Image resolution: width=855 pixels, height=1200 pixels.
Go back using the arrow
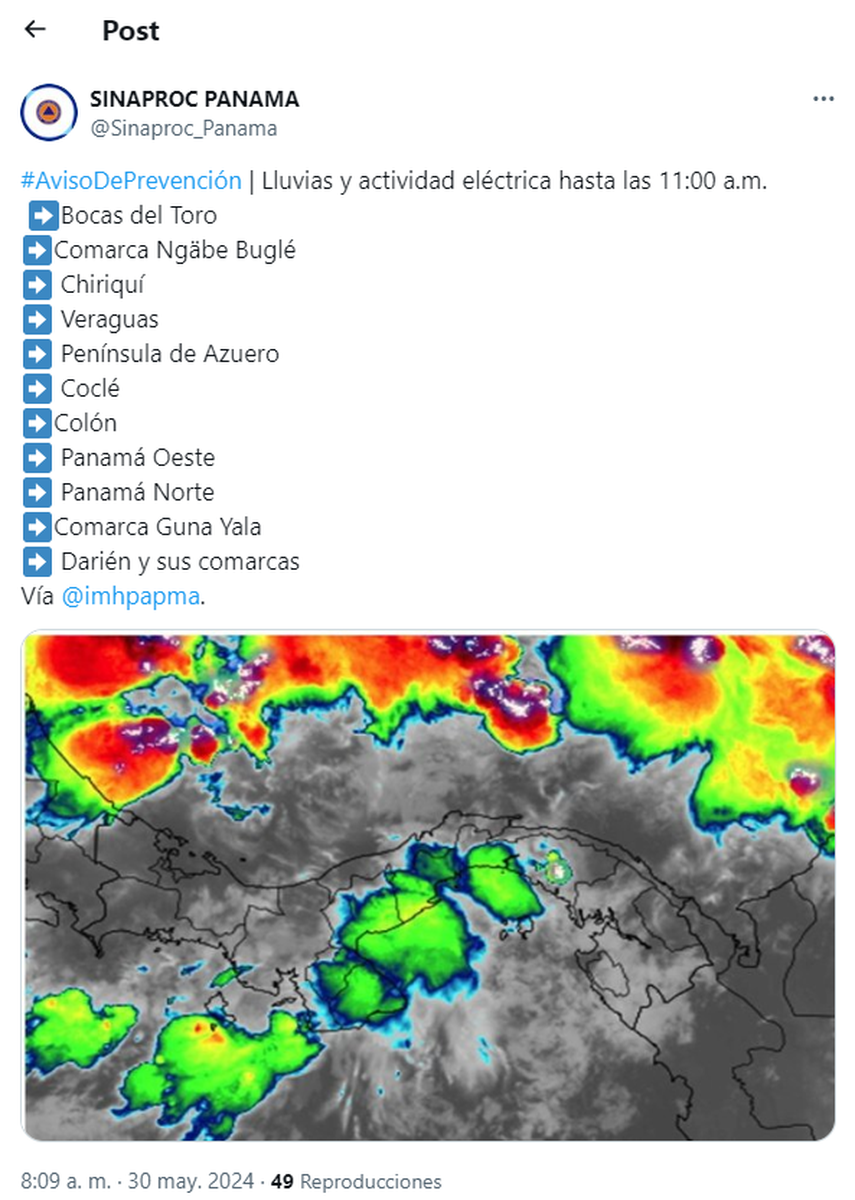pyautogui.click(x=35, y=30)
